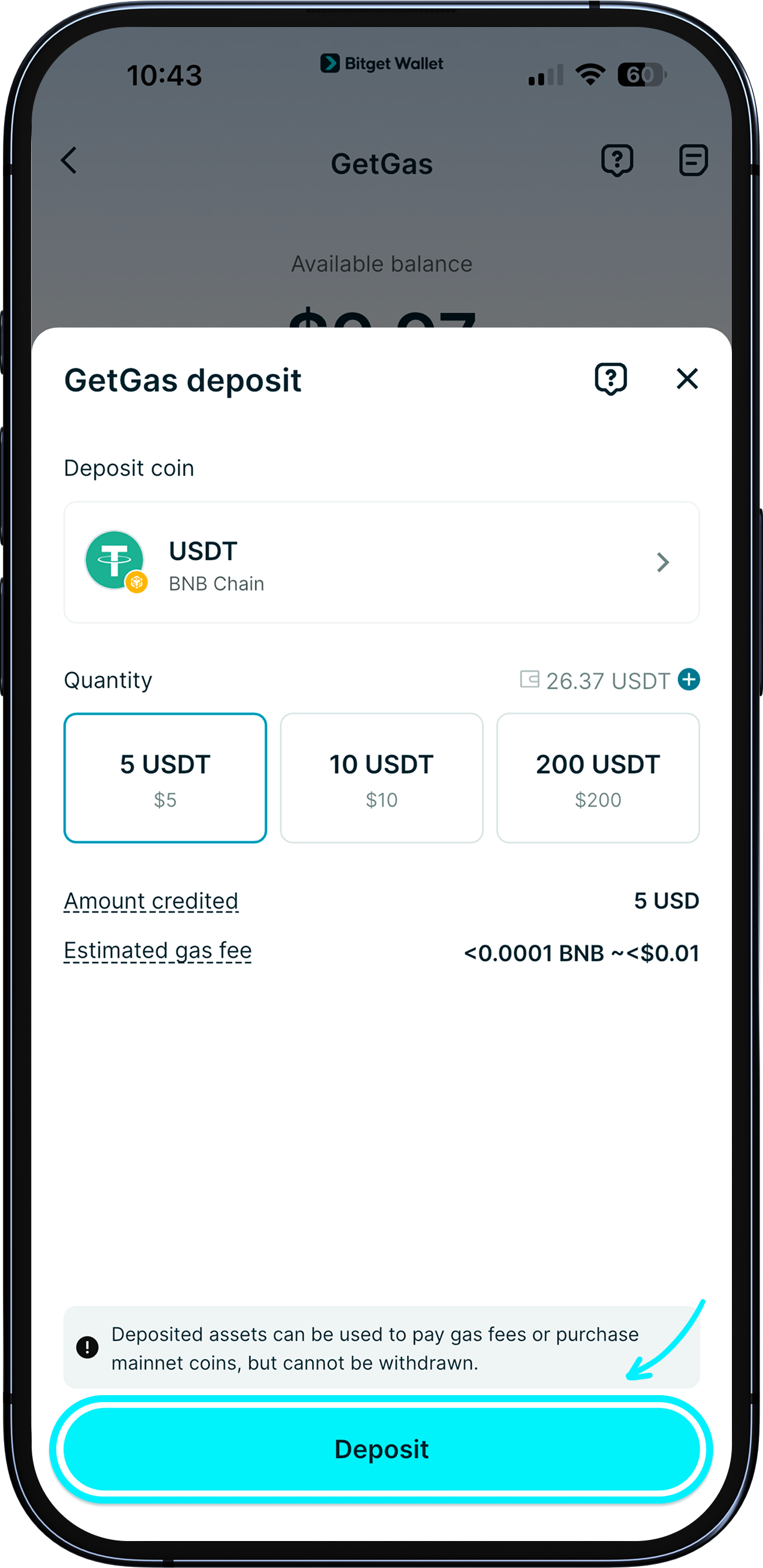This screenshot has height=1568, width=763.
Task: Open help icon in GetGas deposit sheet
Action: pyautogui.click(x=611, y=379)
